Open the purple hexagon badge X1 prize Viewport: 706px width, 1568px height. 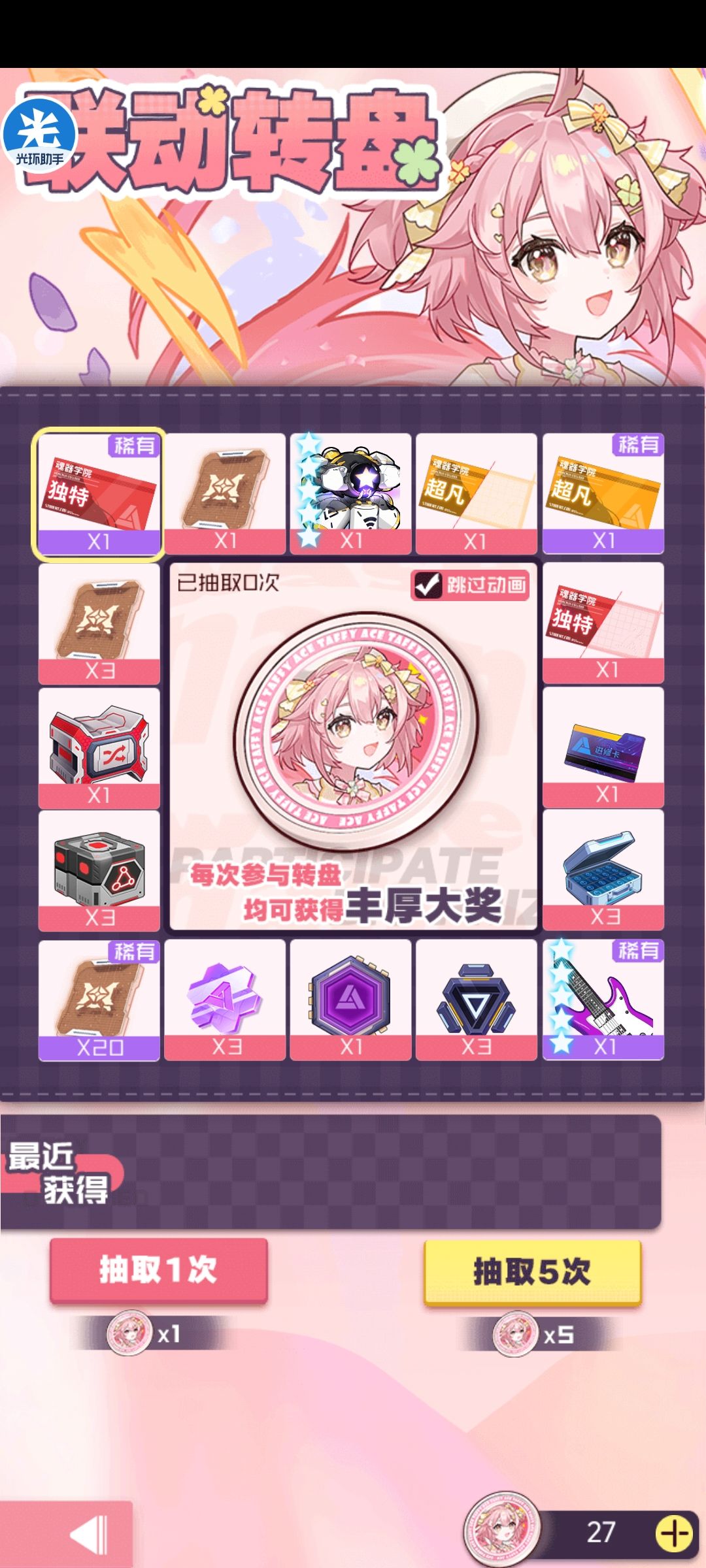tap(351, 1000)
